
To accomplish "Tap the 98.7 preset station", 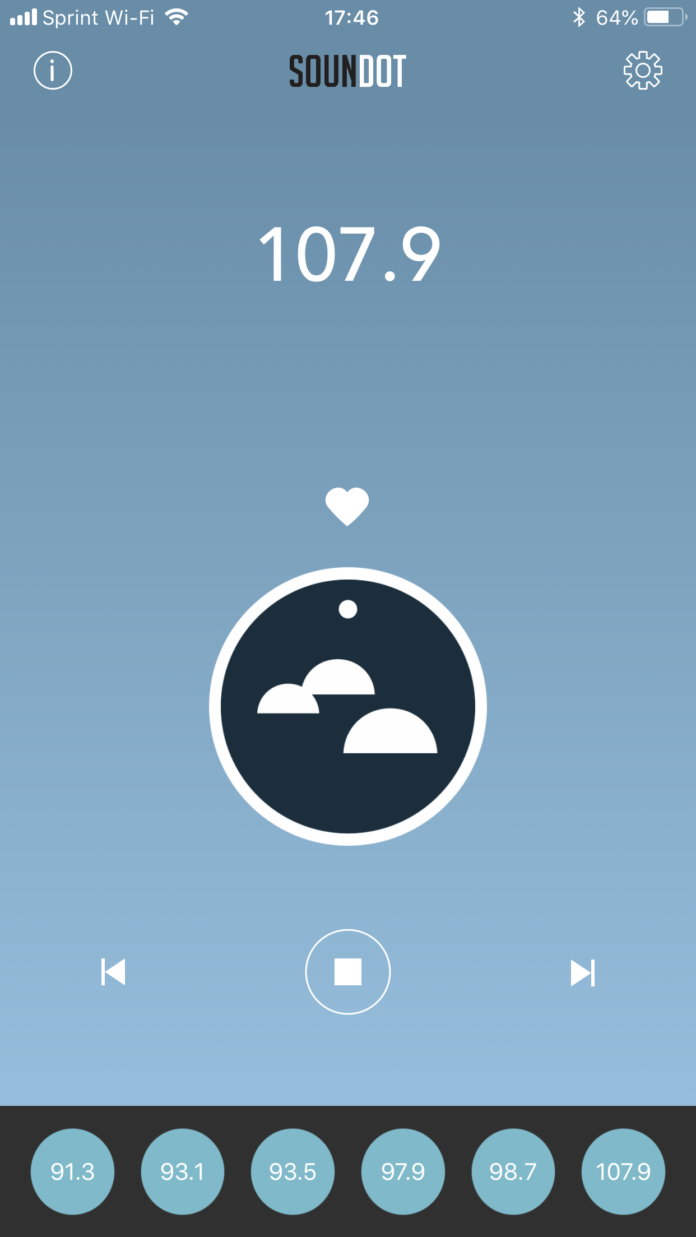I will pos(513,1171).
